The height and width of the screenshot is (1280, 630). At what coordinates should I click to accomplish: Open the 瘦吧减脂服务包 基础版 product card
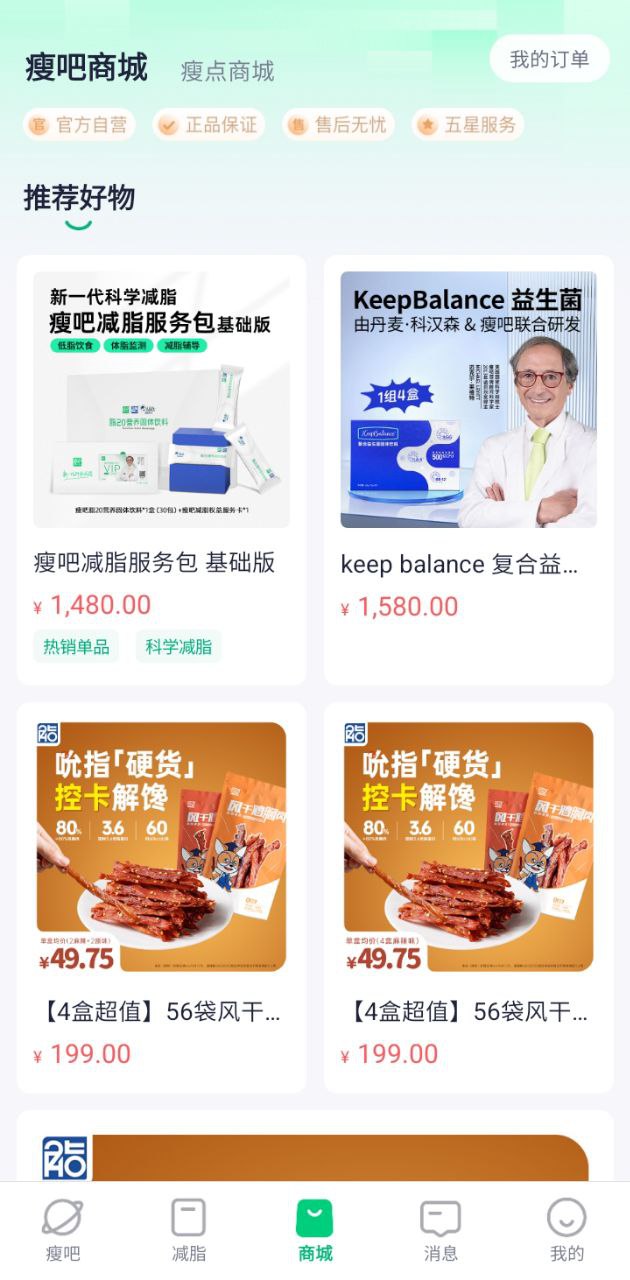[x=161, y=470]
